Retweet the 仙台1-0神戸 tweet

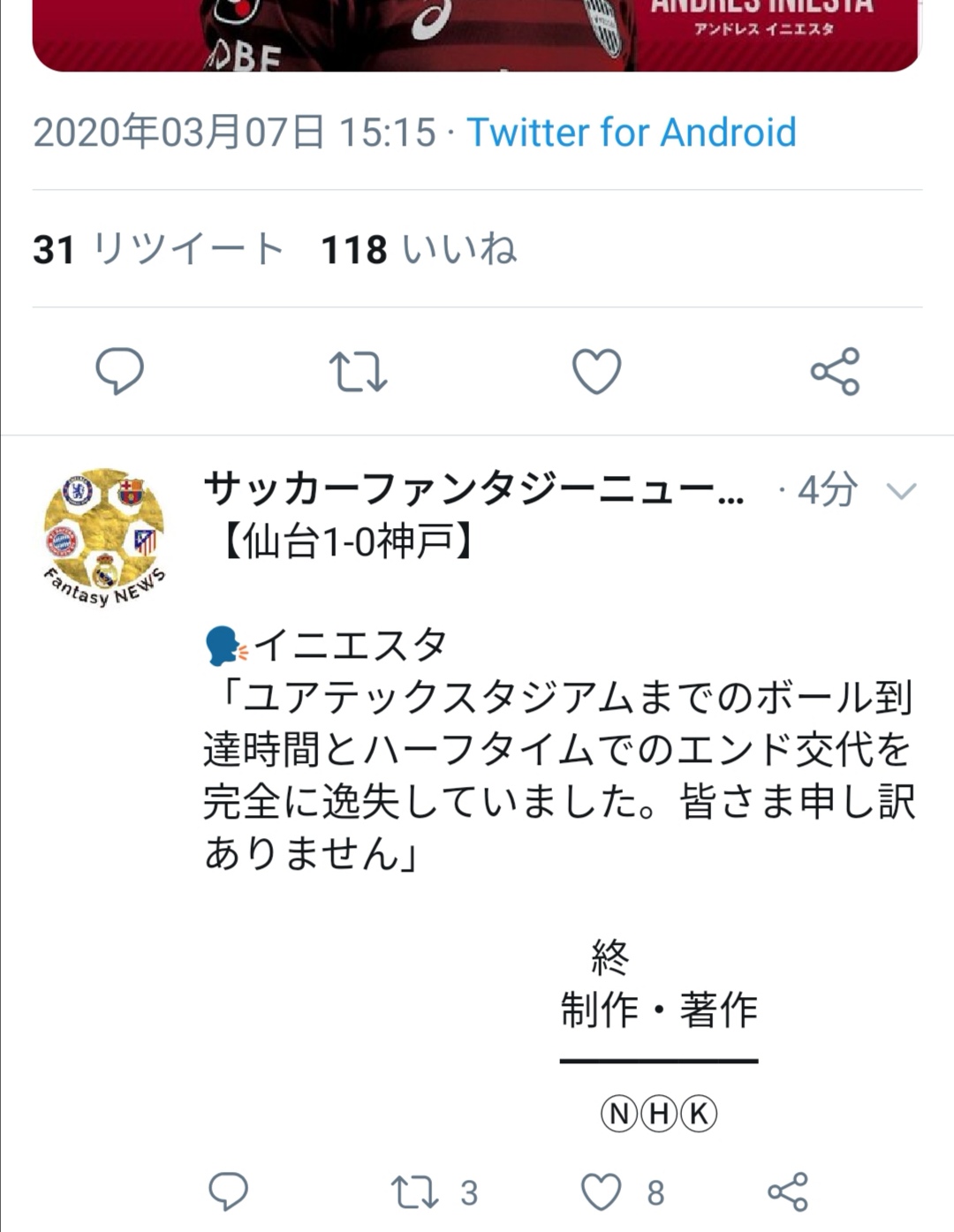pos(415,1191)
